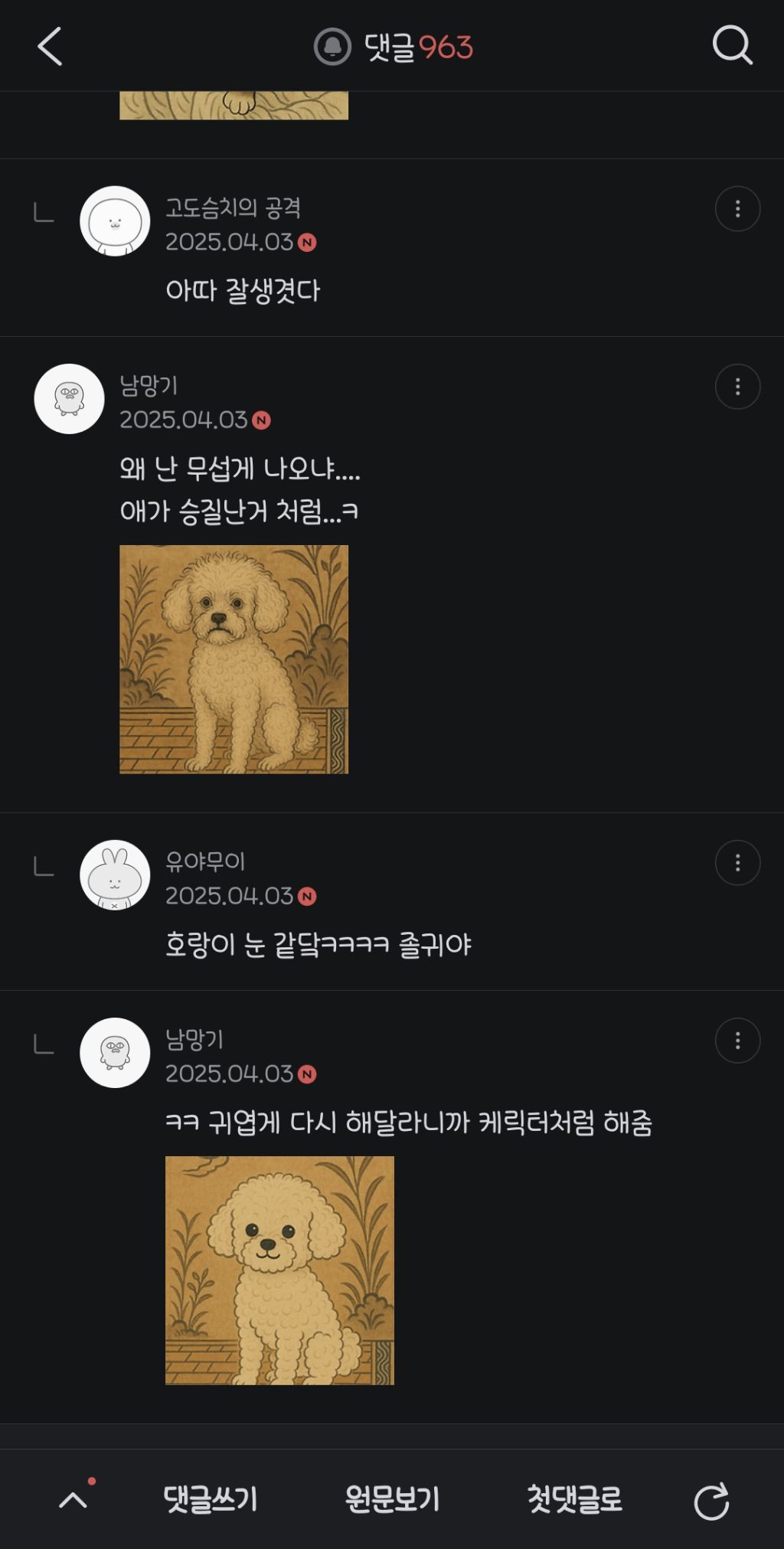
Task: Jump to first comment with 첫댓글로
Action: [574, 1498]
